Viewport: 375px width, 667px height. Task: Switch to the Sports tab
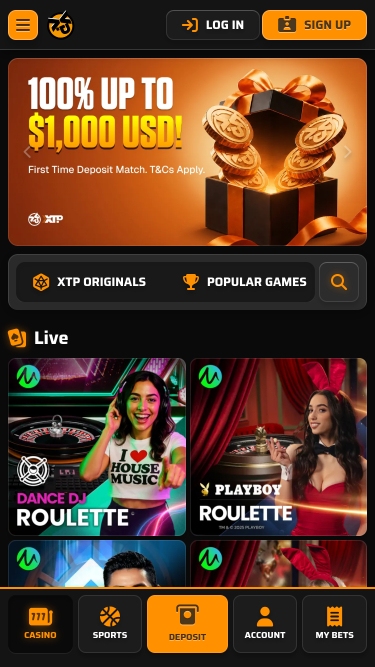(x=110, y=624)
